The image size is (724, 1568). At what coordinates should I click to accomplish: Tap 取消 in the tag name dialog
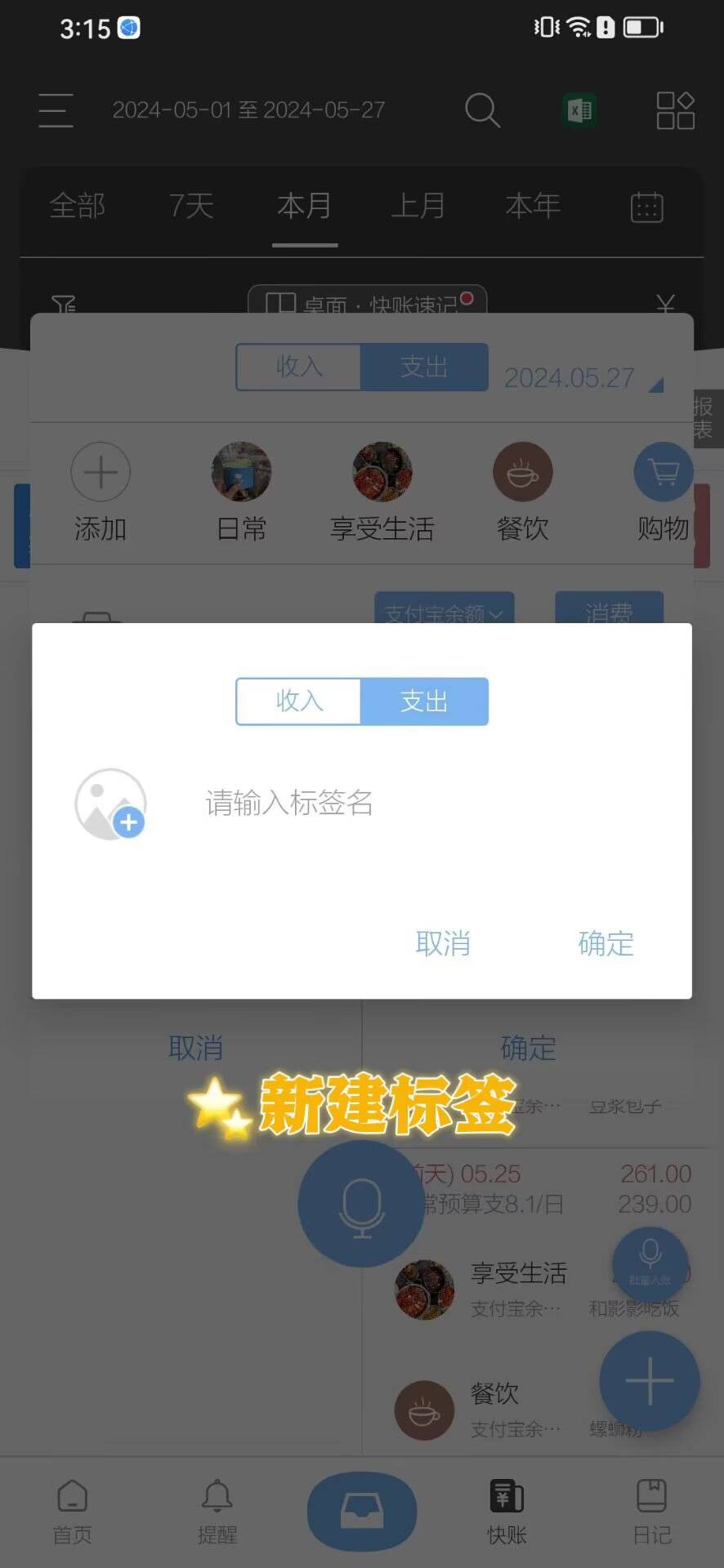(x=442, y=943)
